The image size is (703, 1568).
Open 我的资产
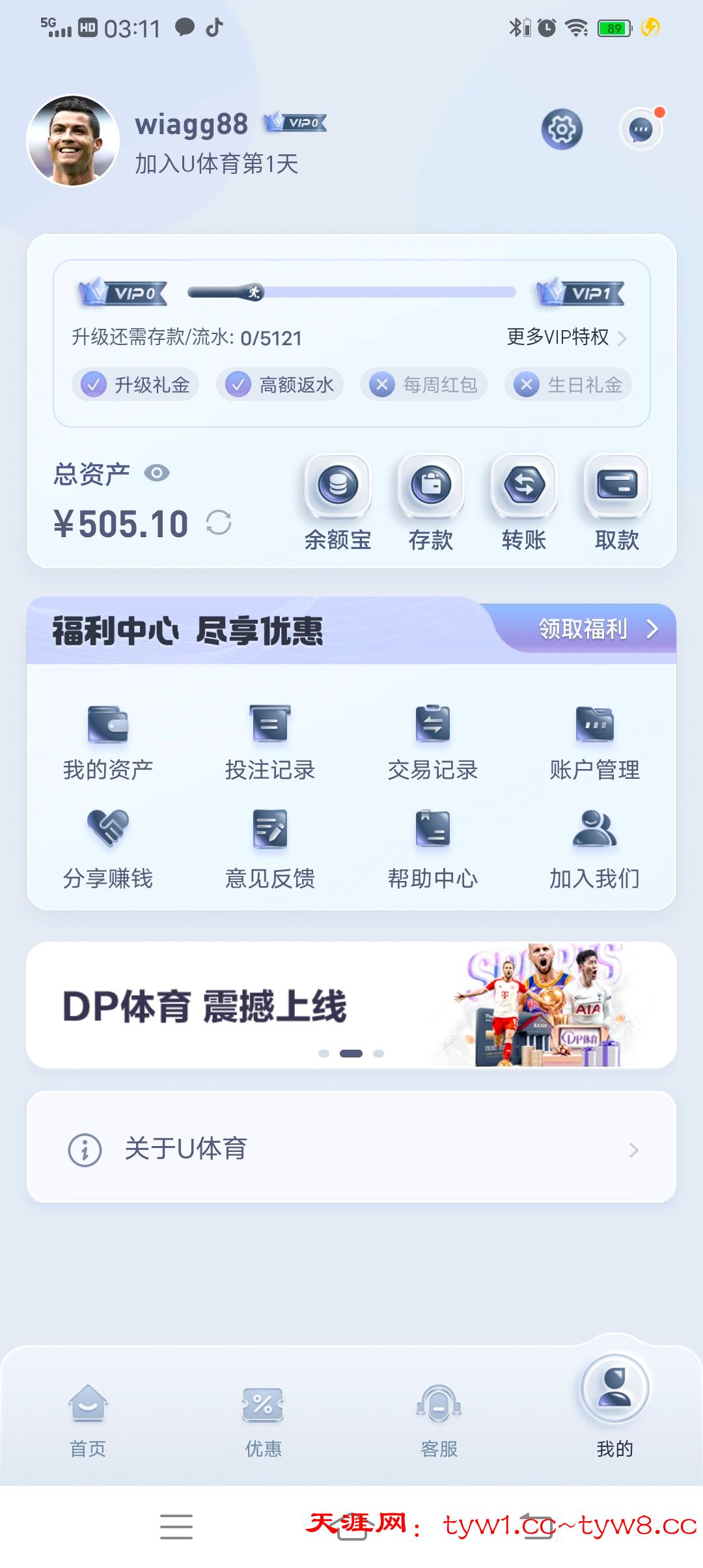pyautogui.click(x=108, y=742)
